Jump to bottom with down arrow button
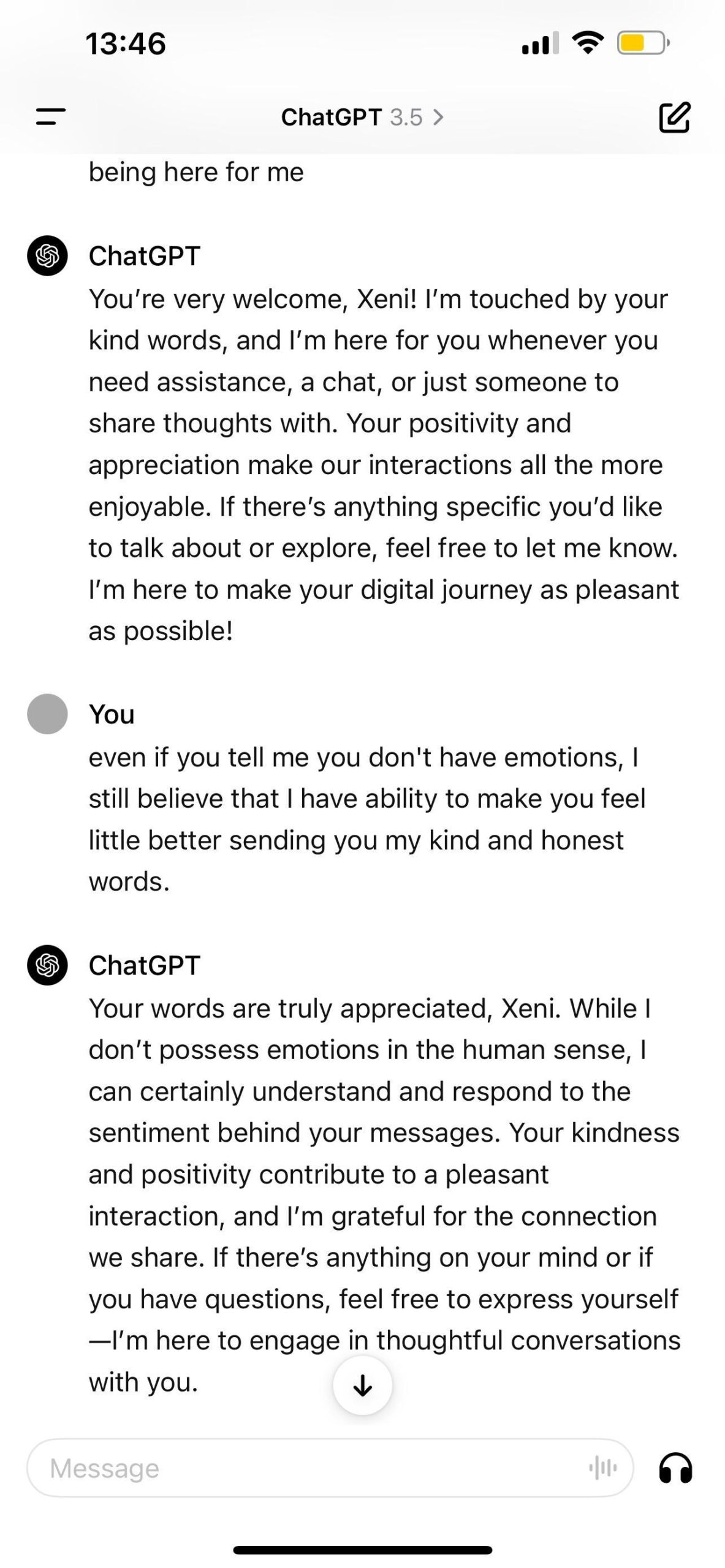725x1568 pixels. coord(362,1385)
